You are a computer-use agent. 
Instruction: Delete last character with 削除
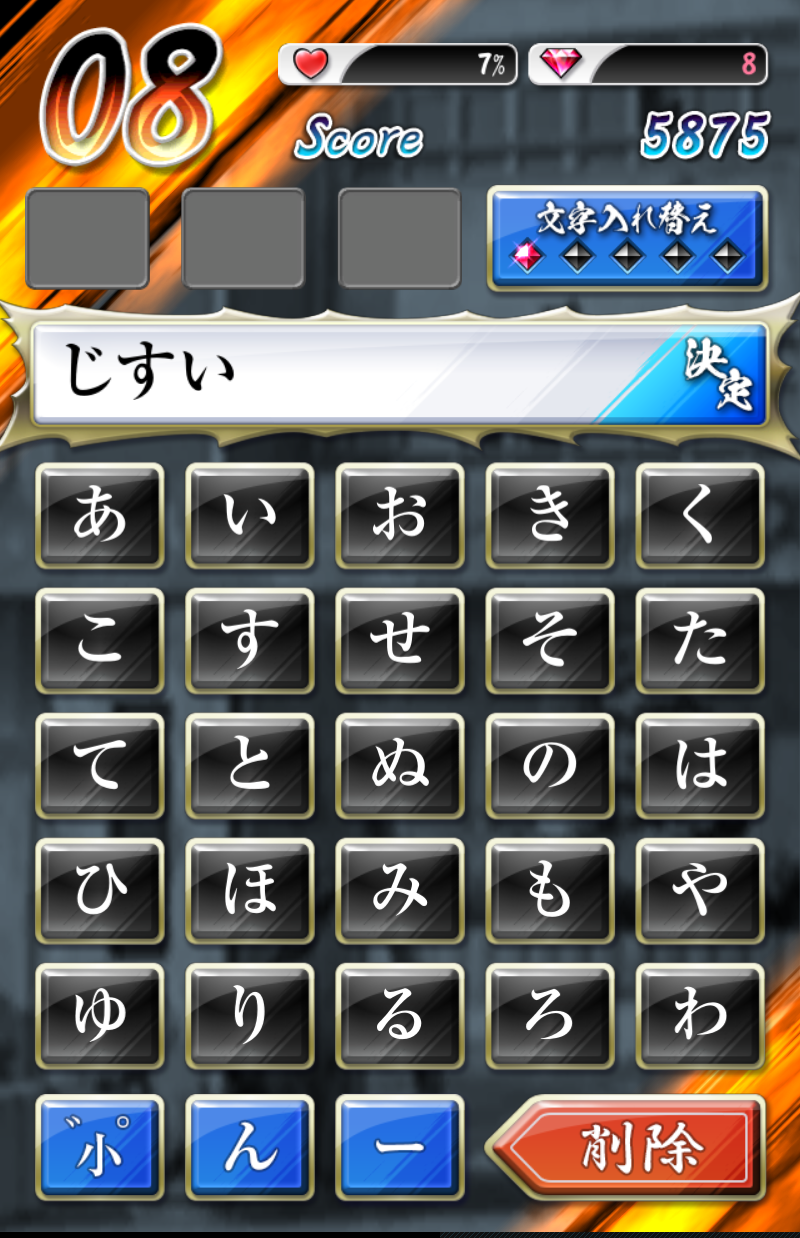(627, 1148)
